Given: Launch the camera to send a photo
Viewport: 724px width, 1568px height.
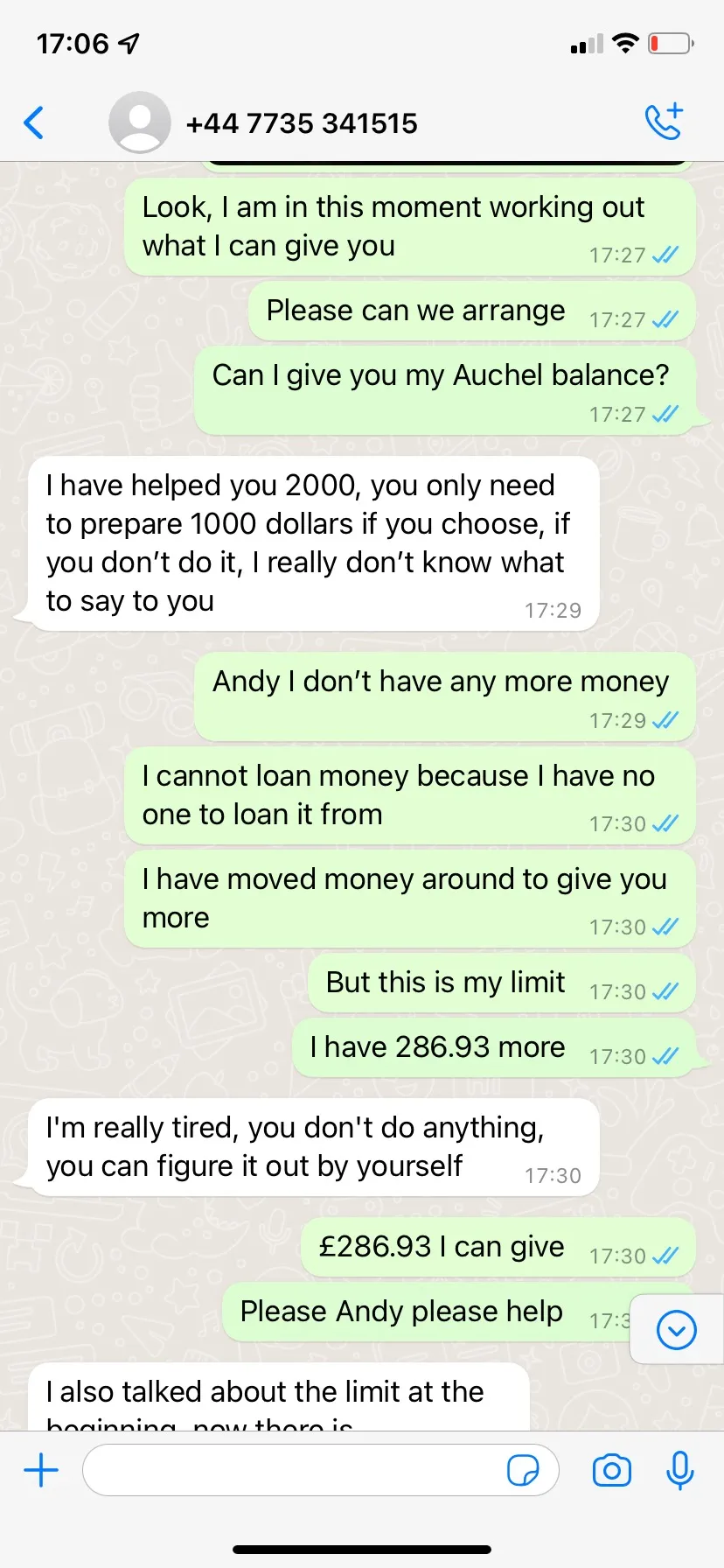Looking at the screenshot, I should click(612, 1470).
